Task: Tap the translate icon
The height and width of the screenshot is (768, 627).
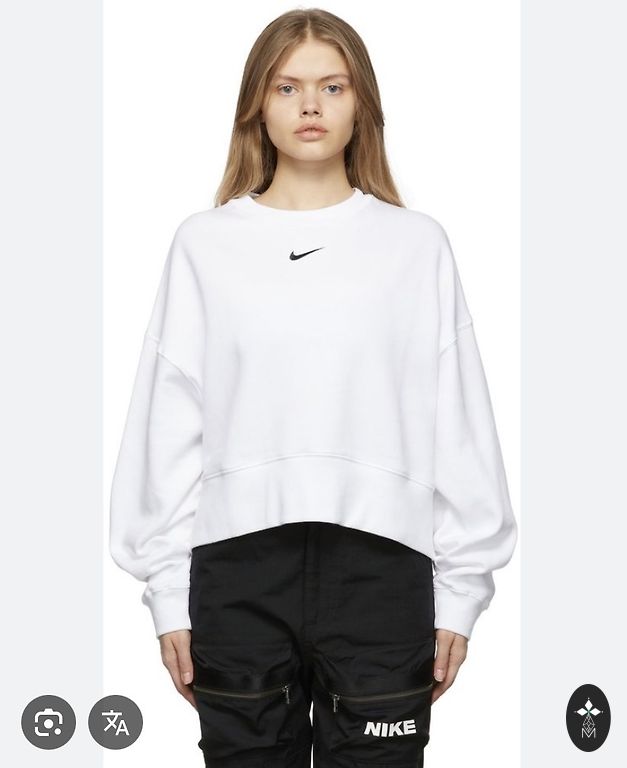Action: coord(115,722)
